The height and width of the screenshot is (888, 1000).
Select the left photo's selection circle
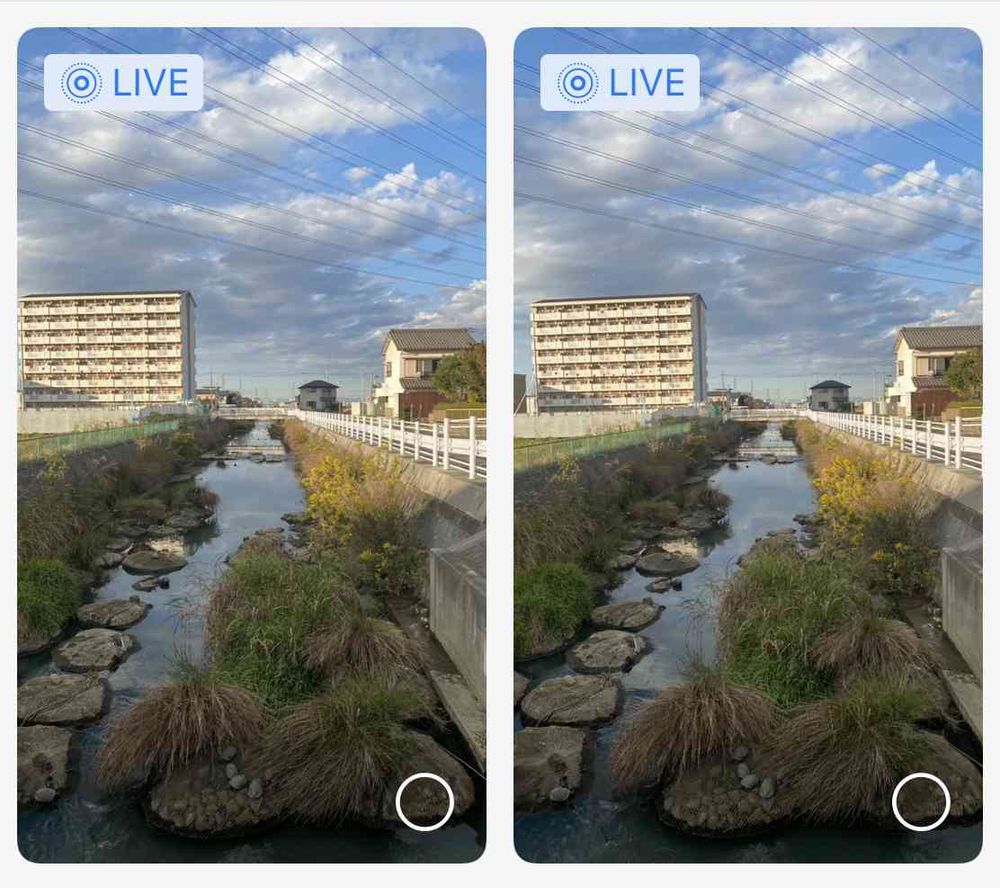[x=424, y=802]
